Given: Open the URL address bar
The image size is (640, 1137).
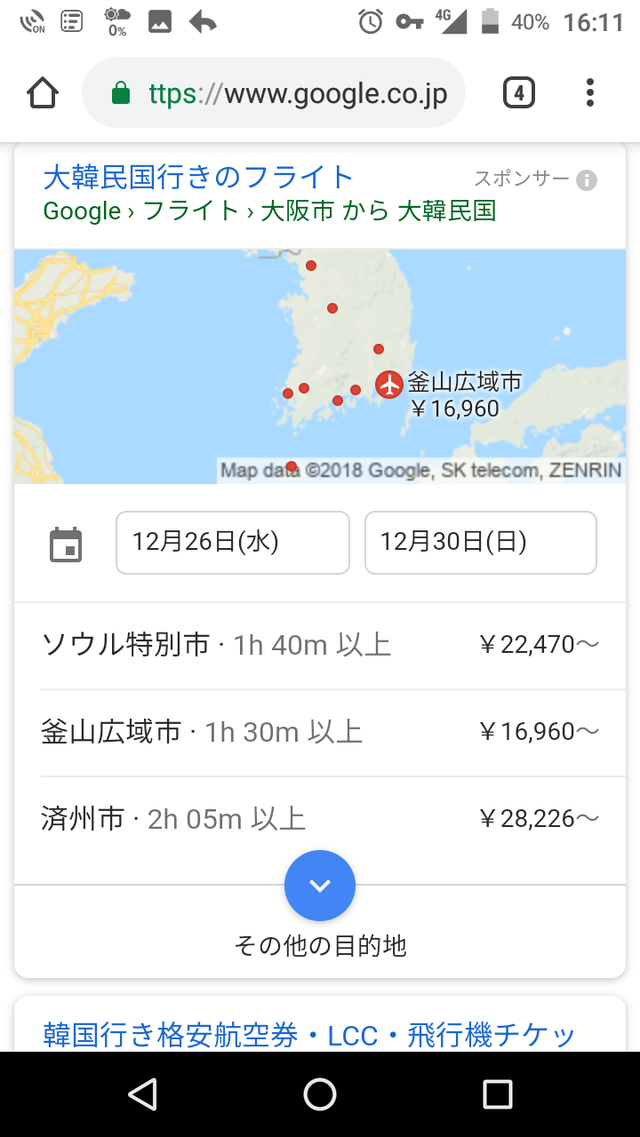Looking at the screenshot, I should coord(273,93).
